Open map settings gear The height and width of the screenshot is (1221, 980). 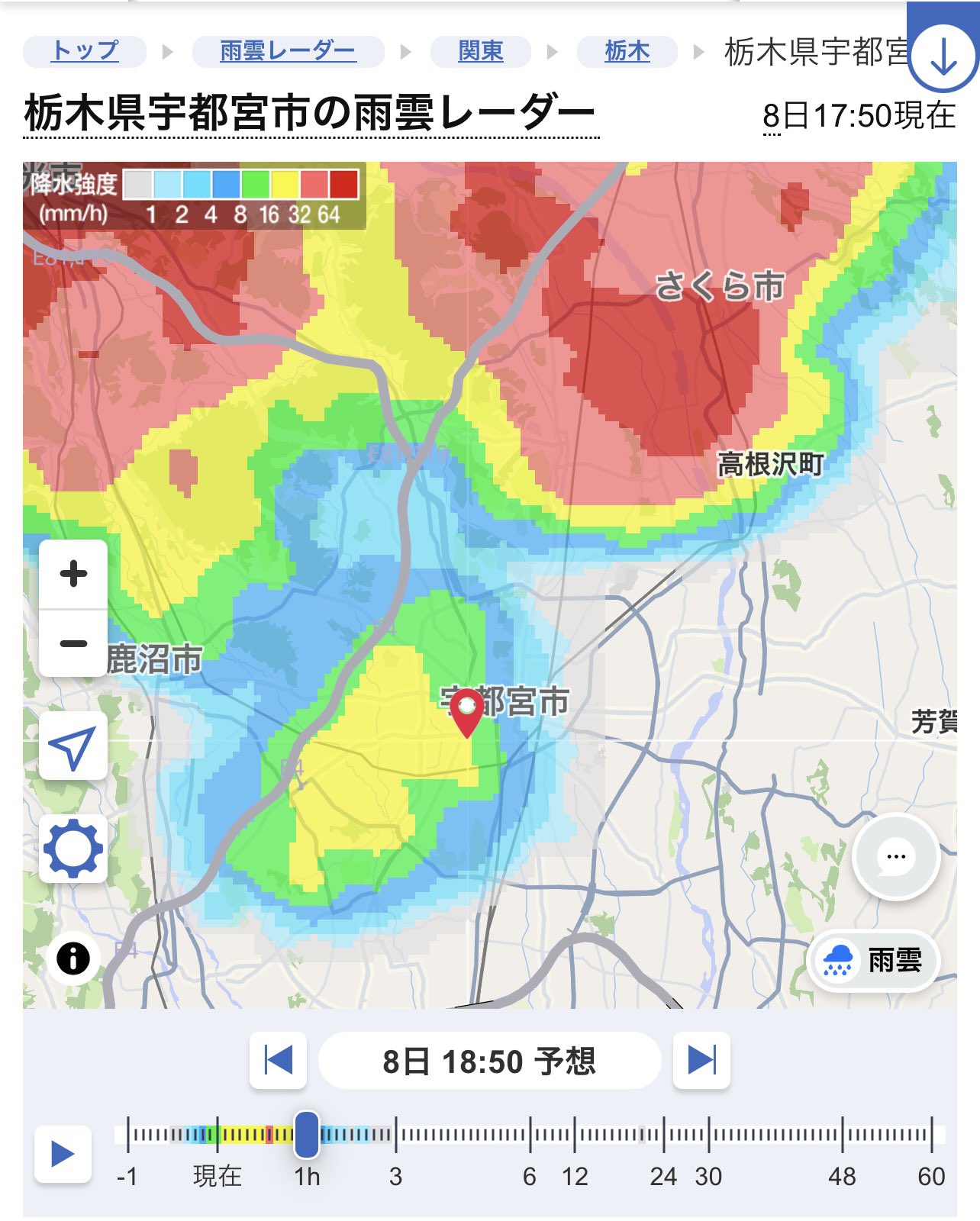[73, 848]
